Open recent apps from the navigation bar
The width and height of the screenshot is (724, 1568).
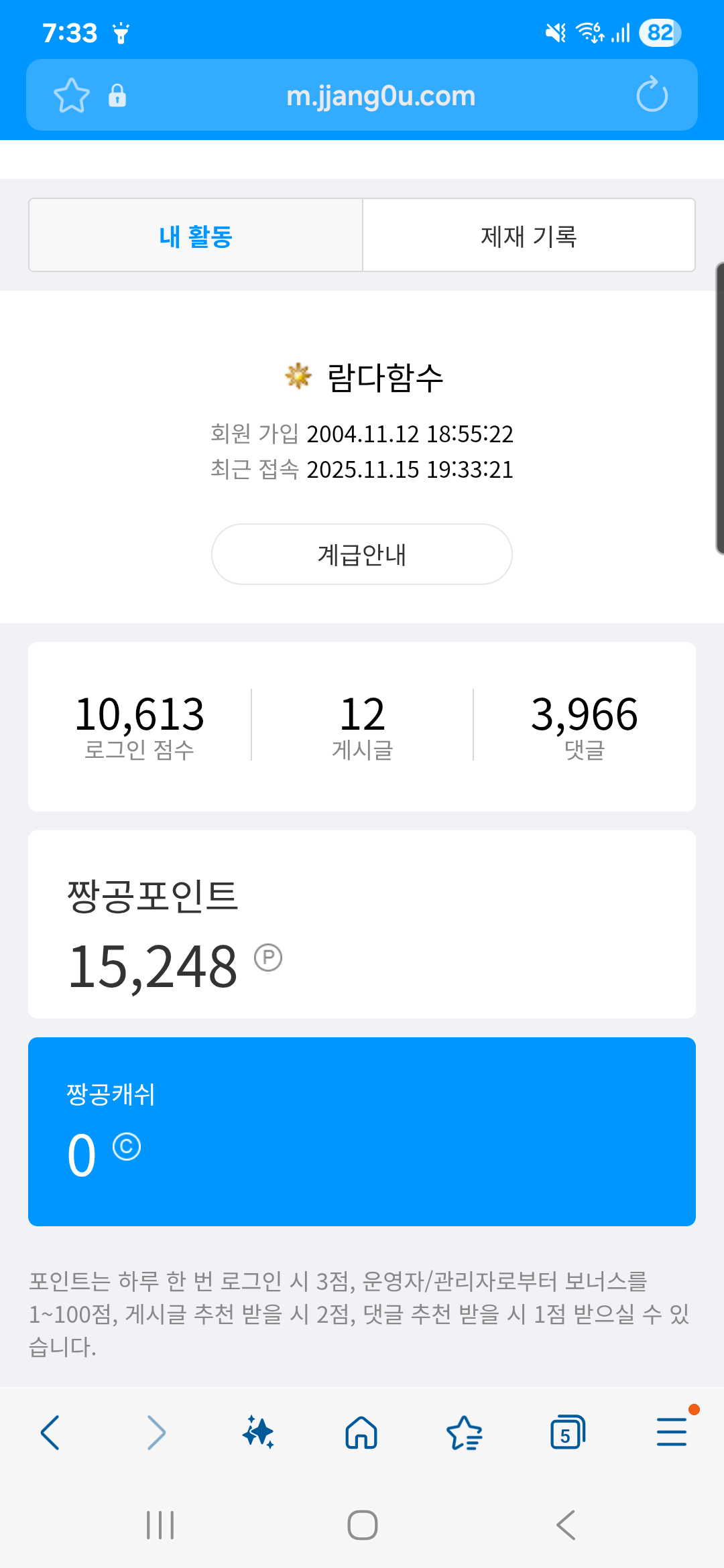(160, 1525)
